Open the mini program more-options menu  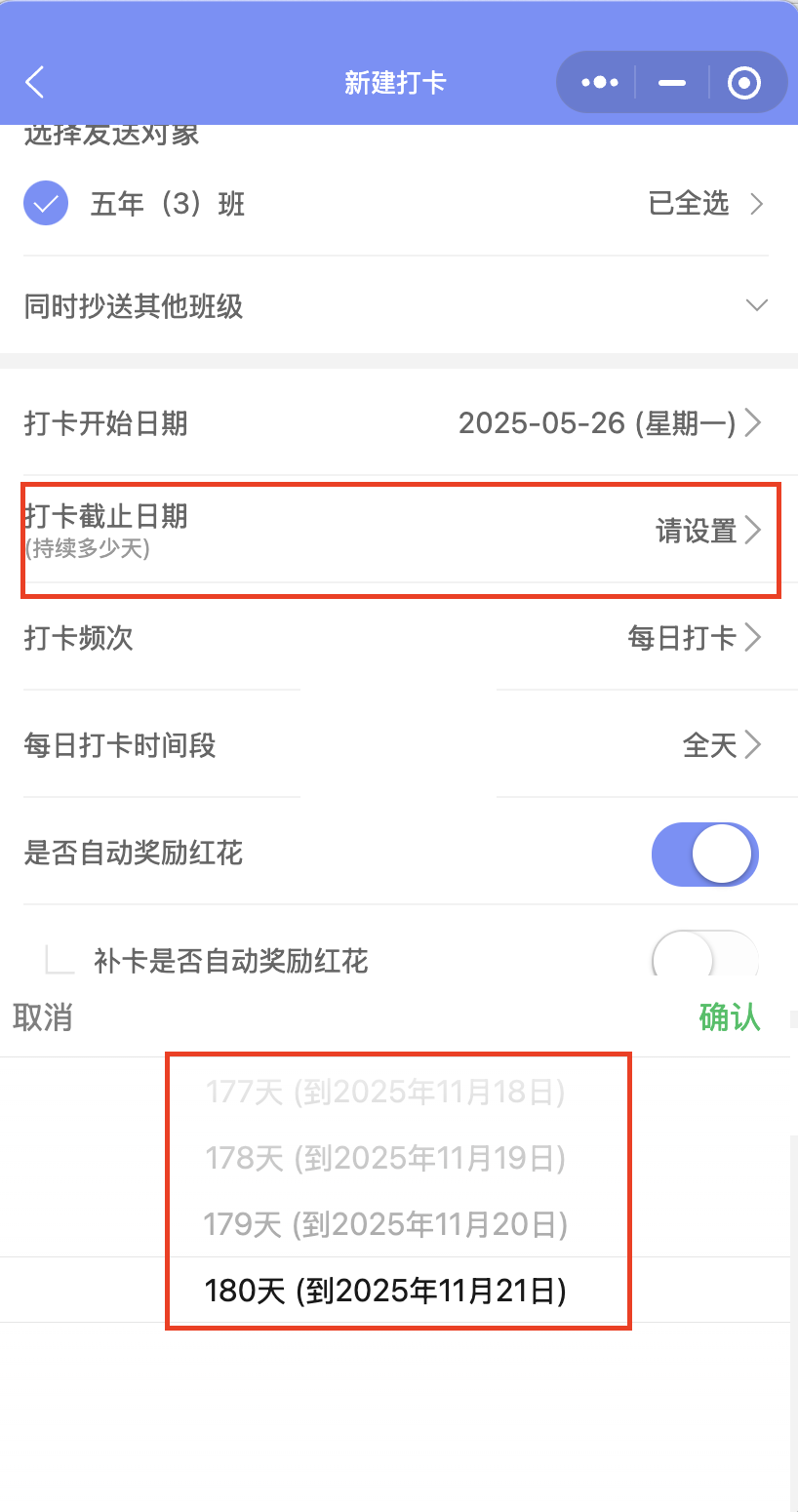pos(599,83)
